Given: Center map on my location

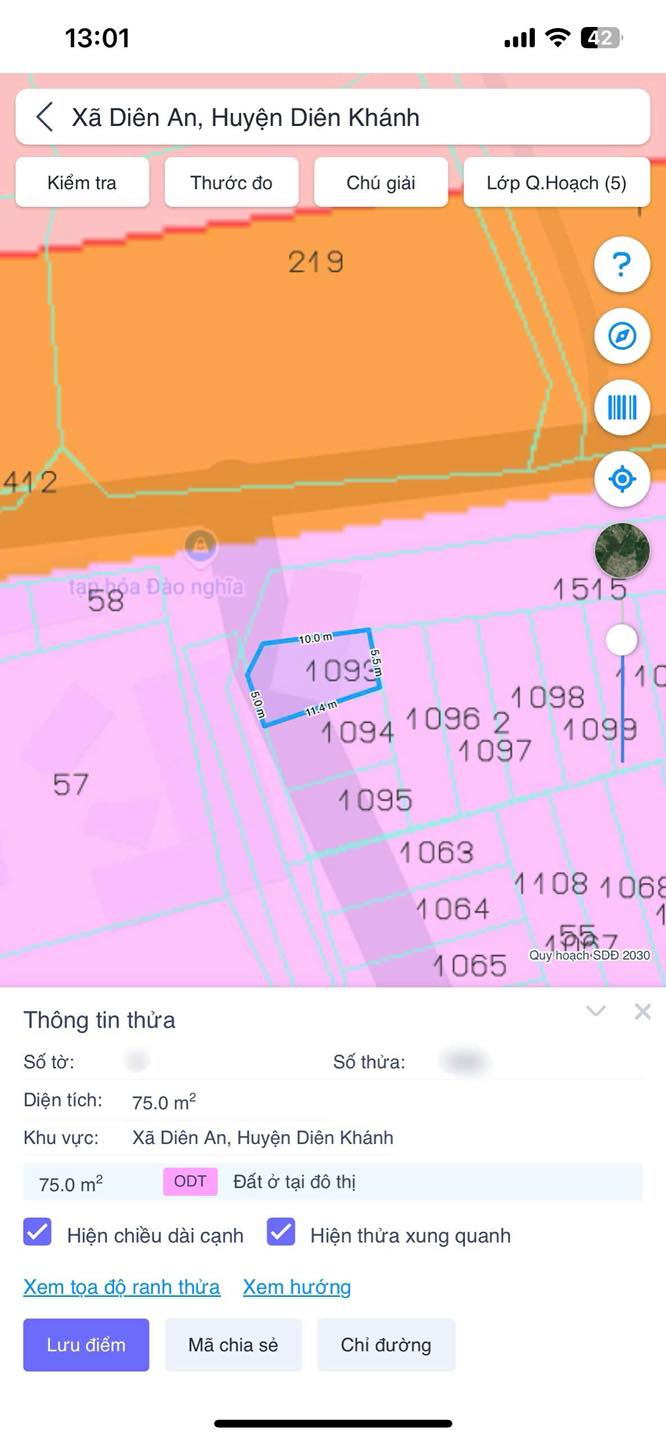Looking at the screenshot, I should (x=622, y=479).
